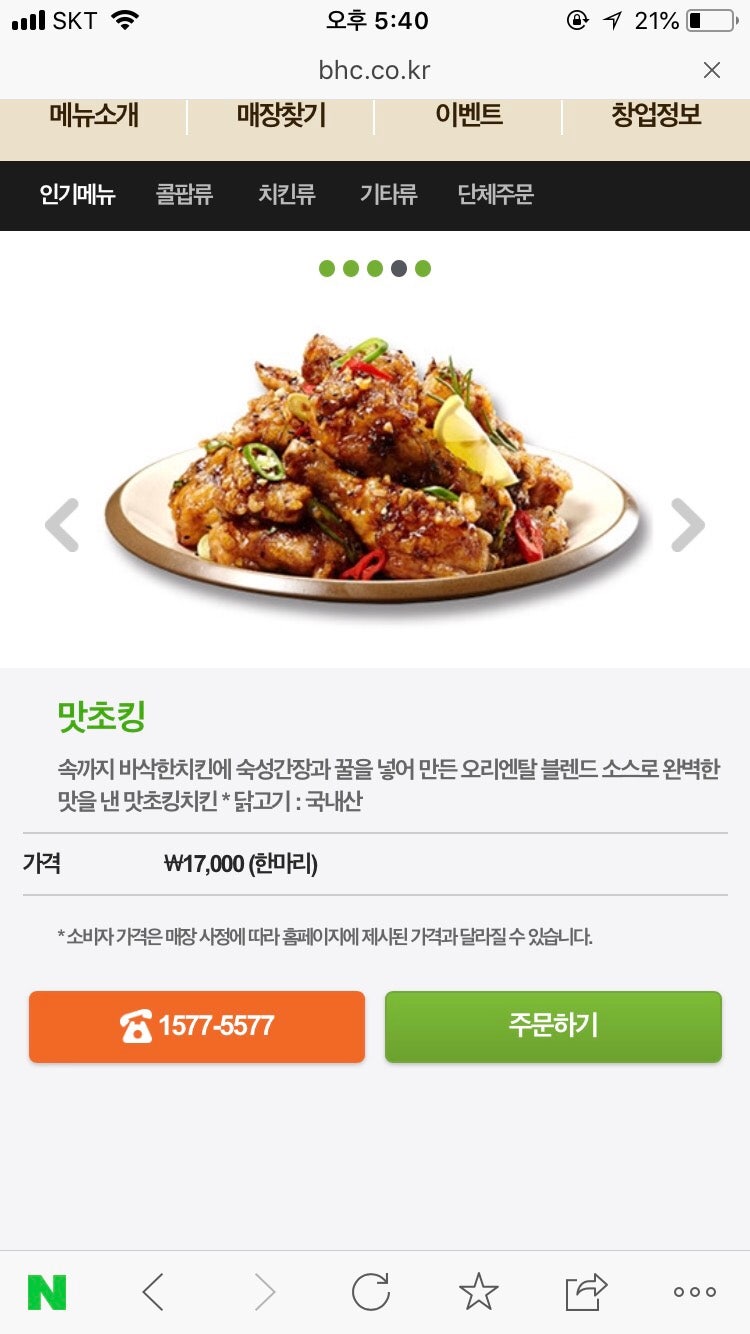This screenshot has width=750, height=1334.
Task: Jump to the fourth carousel dot
Action: (x=399, y=268)
